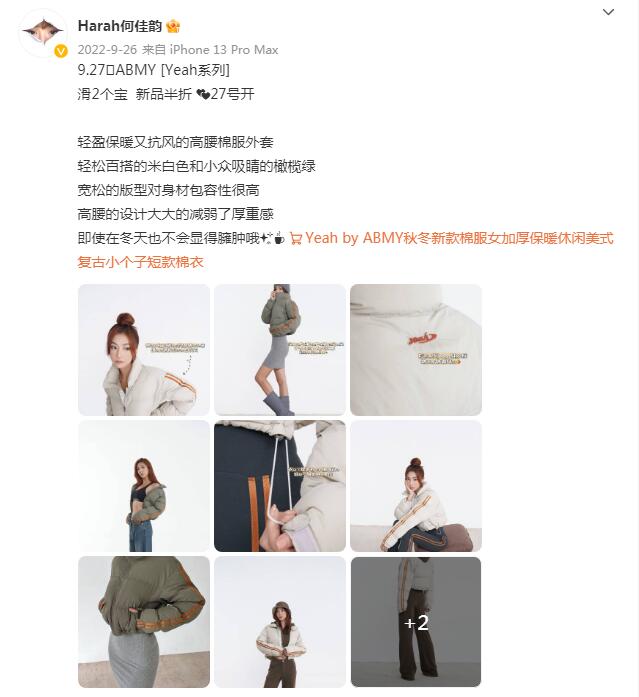Expand the post options chevron

(x=608, y=12)
